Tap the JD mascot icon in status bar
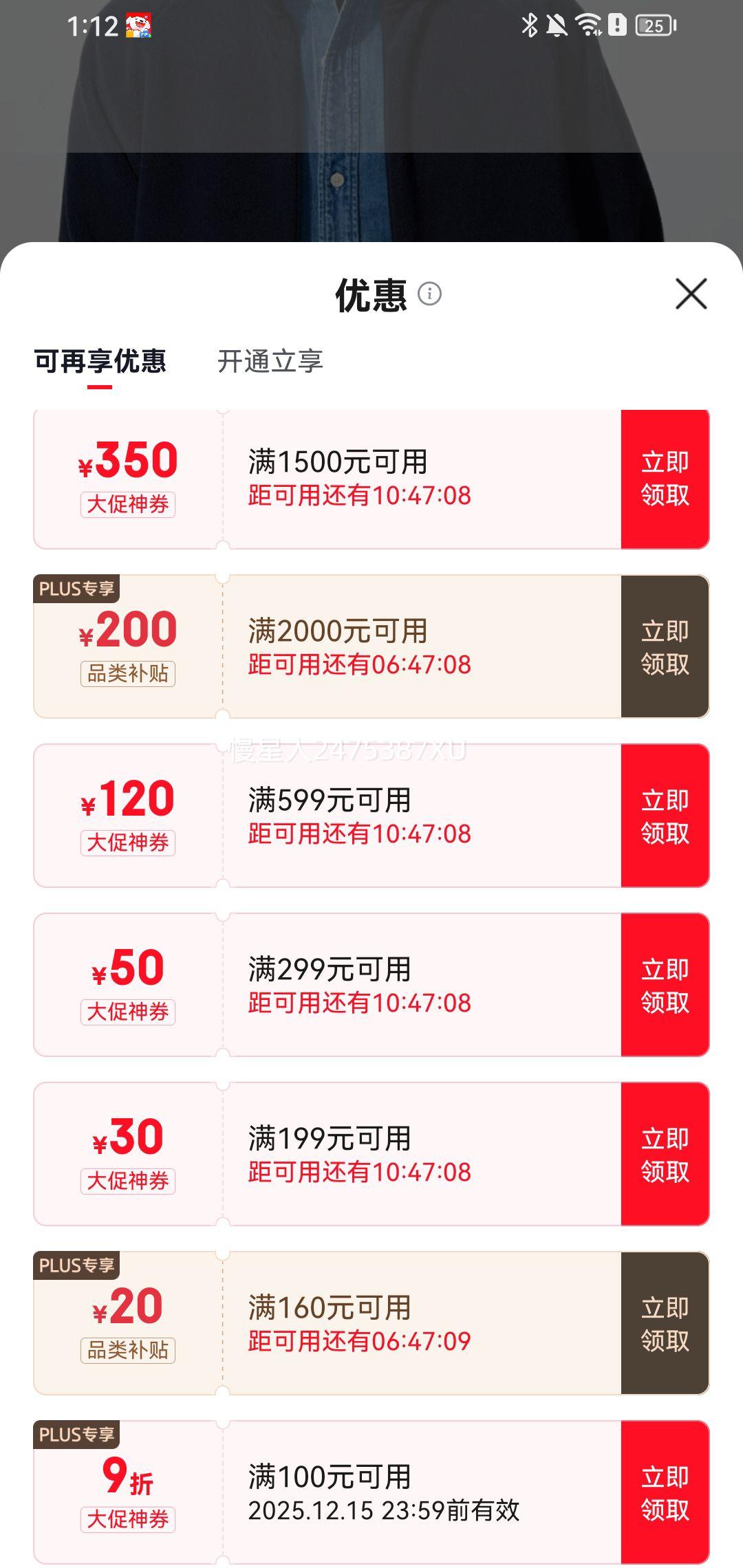The width and height of the screenshot is (743, 1568). point(138,23)
